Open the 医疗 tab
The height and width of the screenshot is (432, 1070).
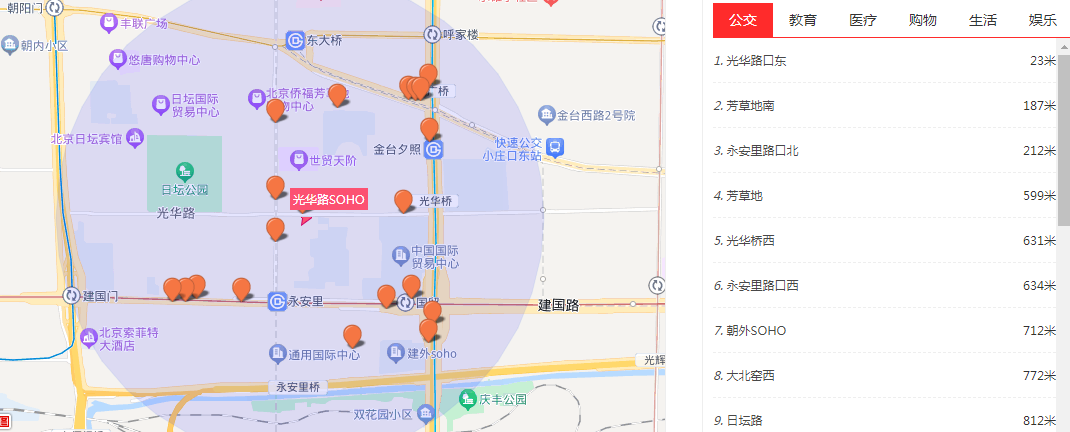click(862, 20)
